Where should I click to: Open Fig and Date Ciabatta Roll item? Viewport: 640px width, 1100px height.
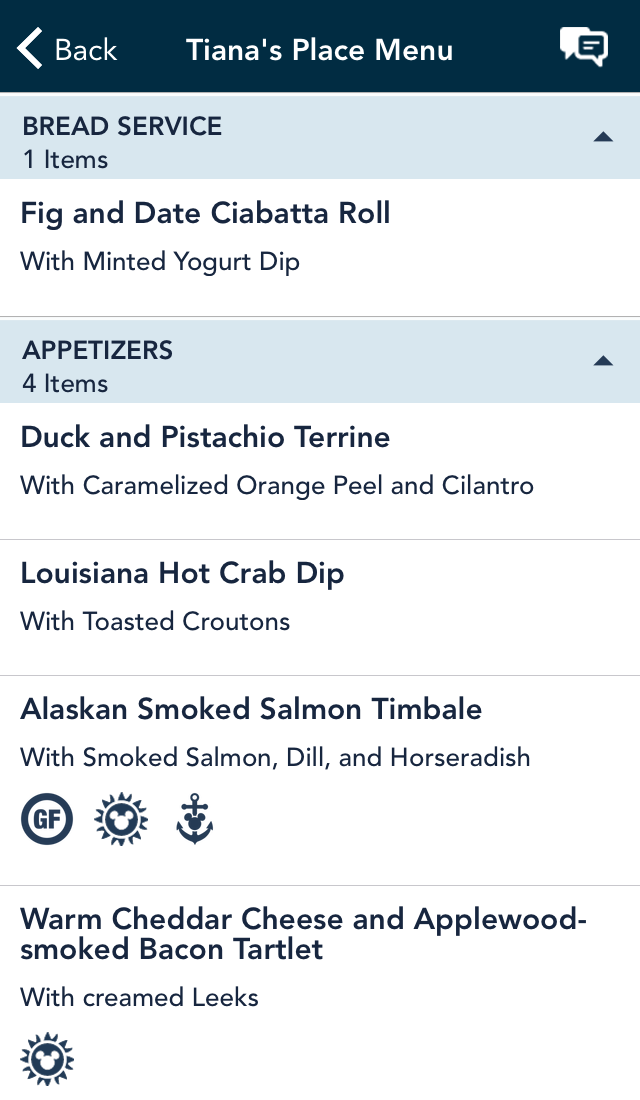coord(320,247)
